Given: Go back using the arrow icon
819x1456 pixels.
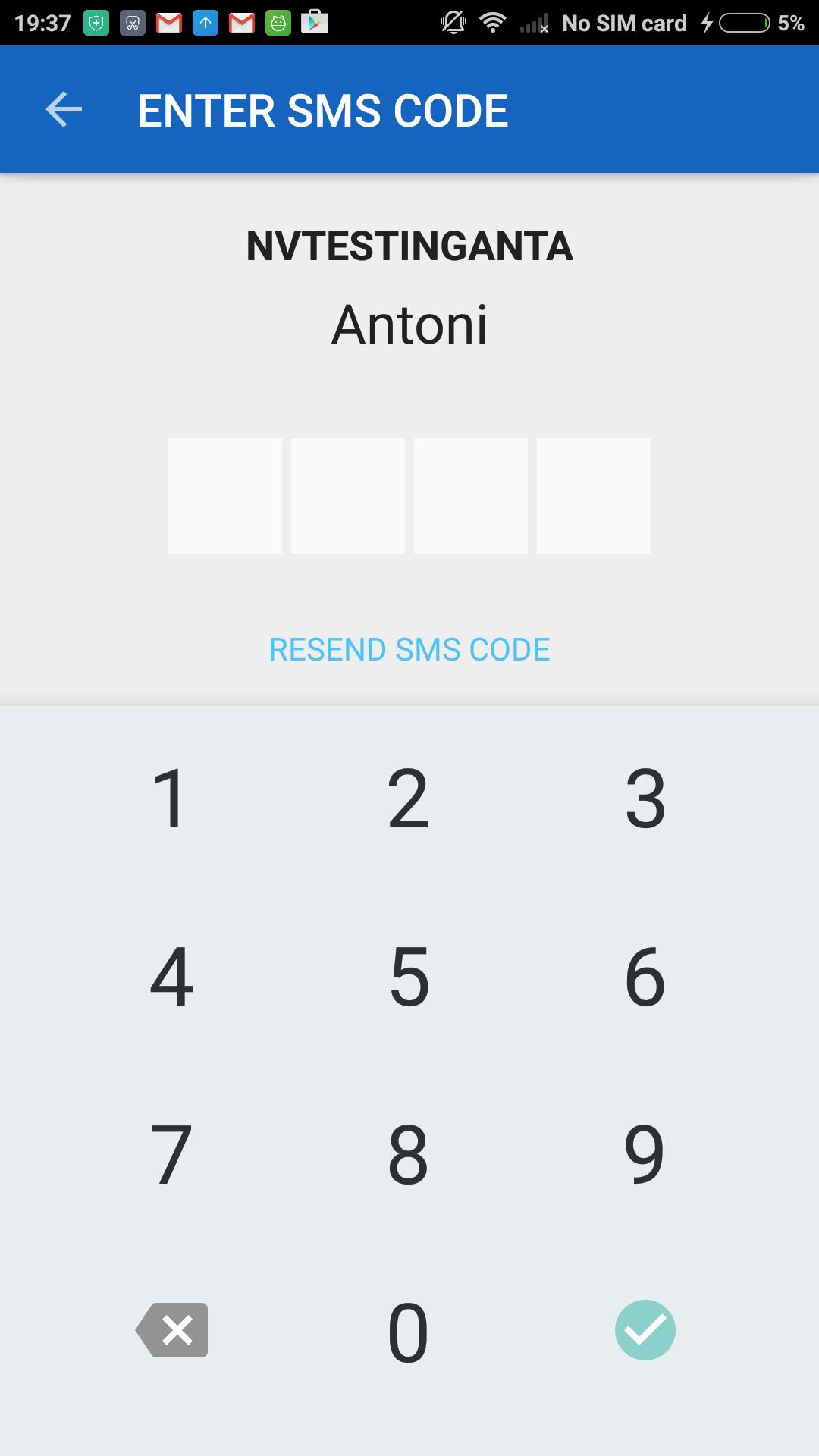Looking at the screenshot, I should [64, 110].
